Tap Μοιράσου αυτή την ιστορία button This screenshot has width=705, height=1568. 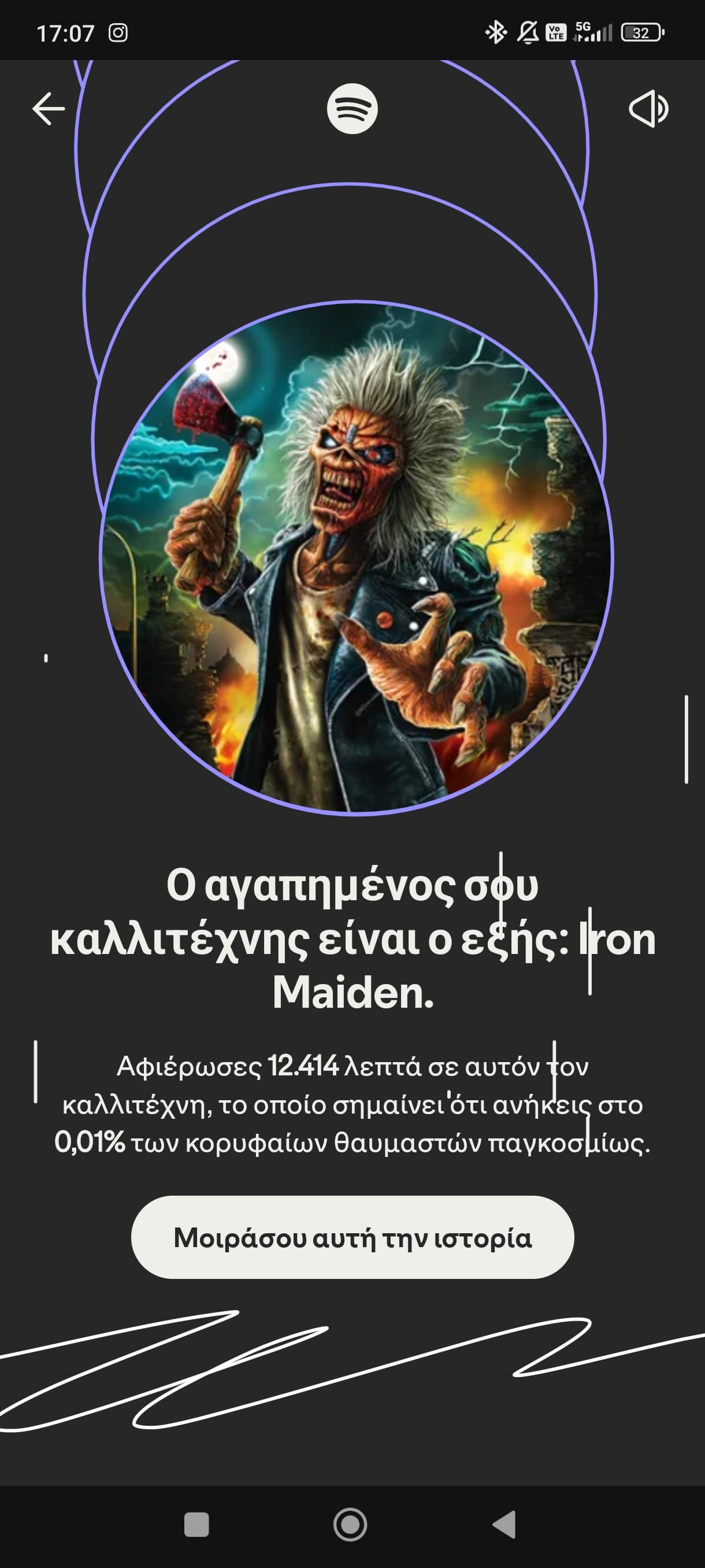352,1237
